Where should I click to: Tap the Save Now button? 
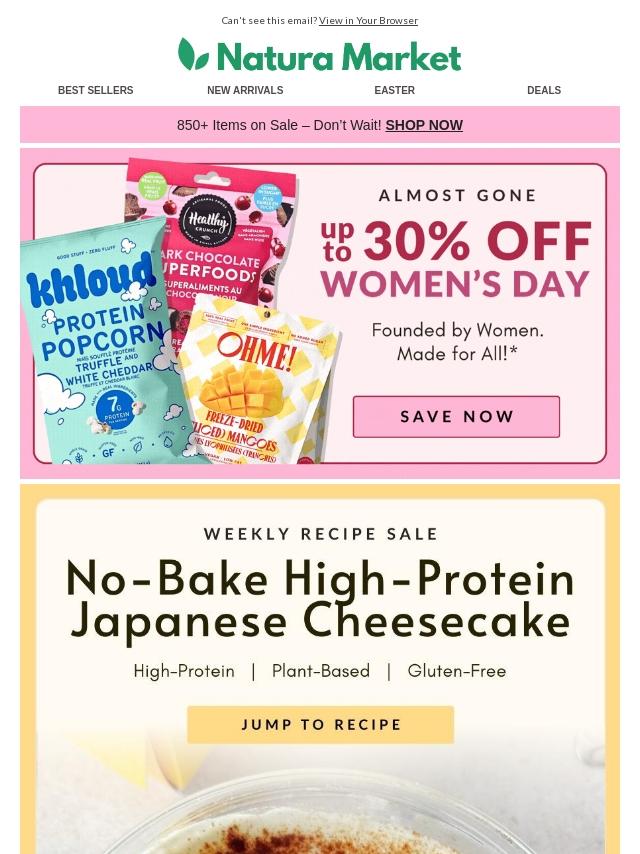coord(456,417)
